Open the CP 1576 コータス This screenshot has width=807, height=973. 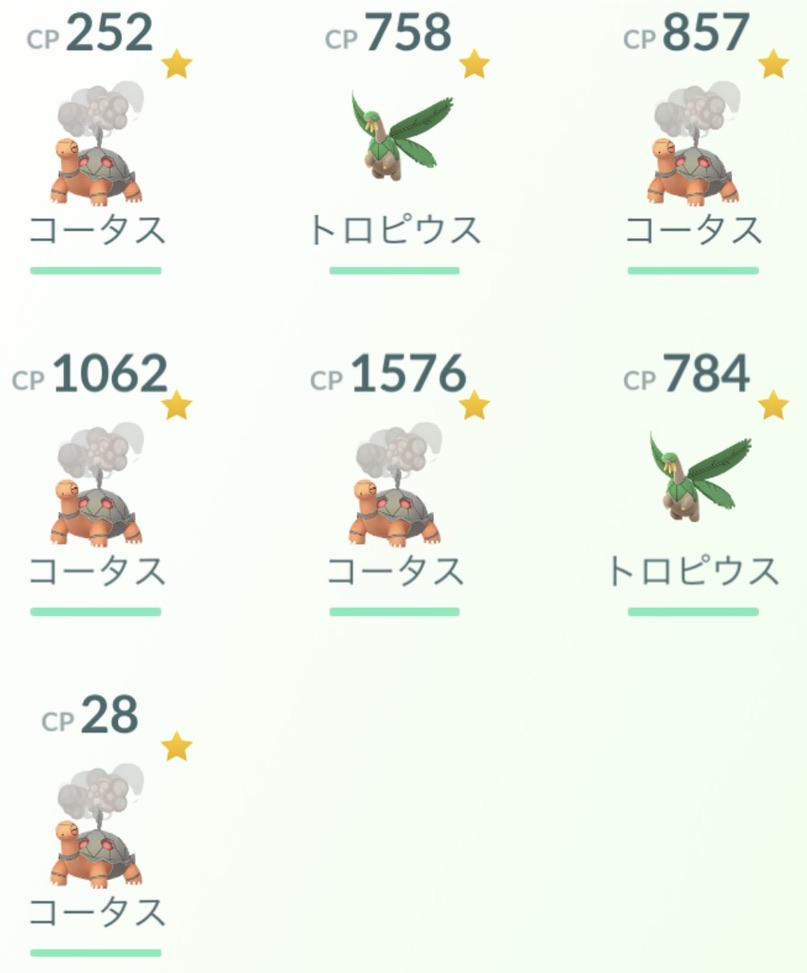[394, 490]
